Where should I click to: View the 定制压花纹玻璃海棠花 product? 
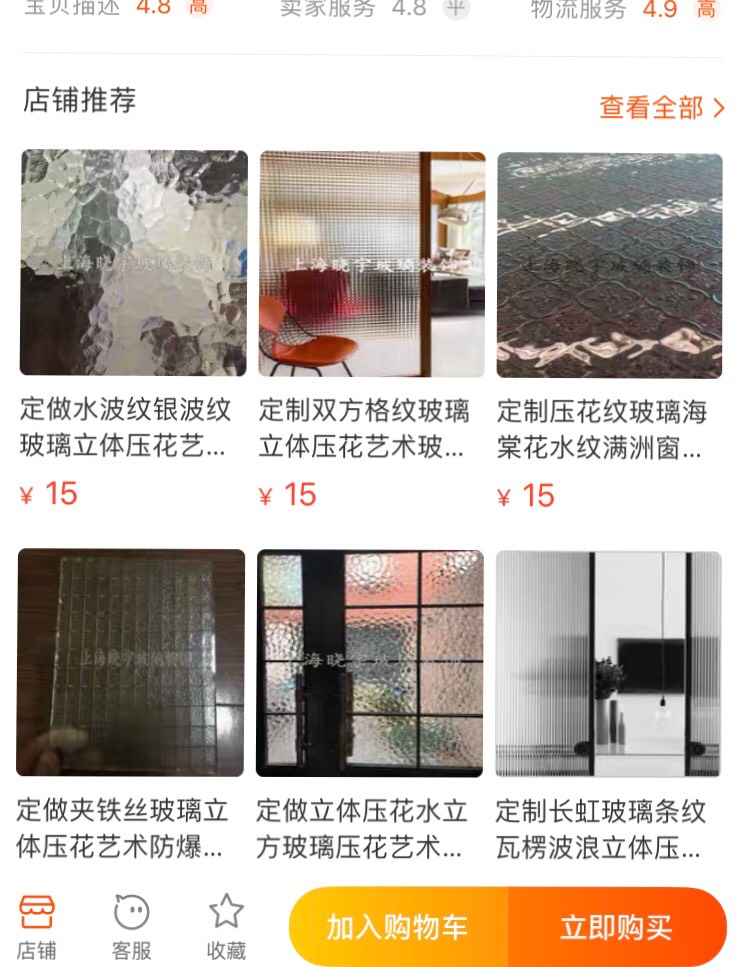(x=609, y=264)
